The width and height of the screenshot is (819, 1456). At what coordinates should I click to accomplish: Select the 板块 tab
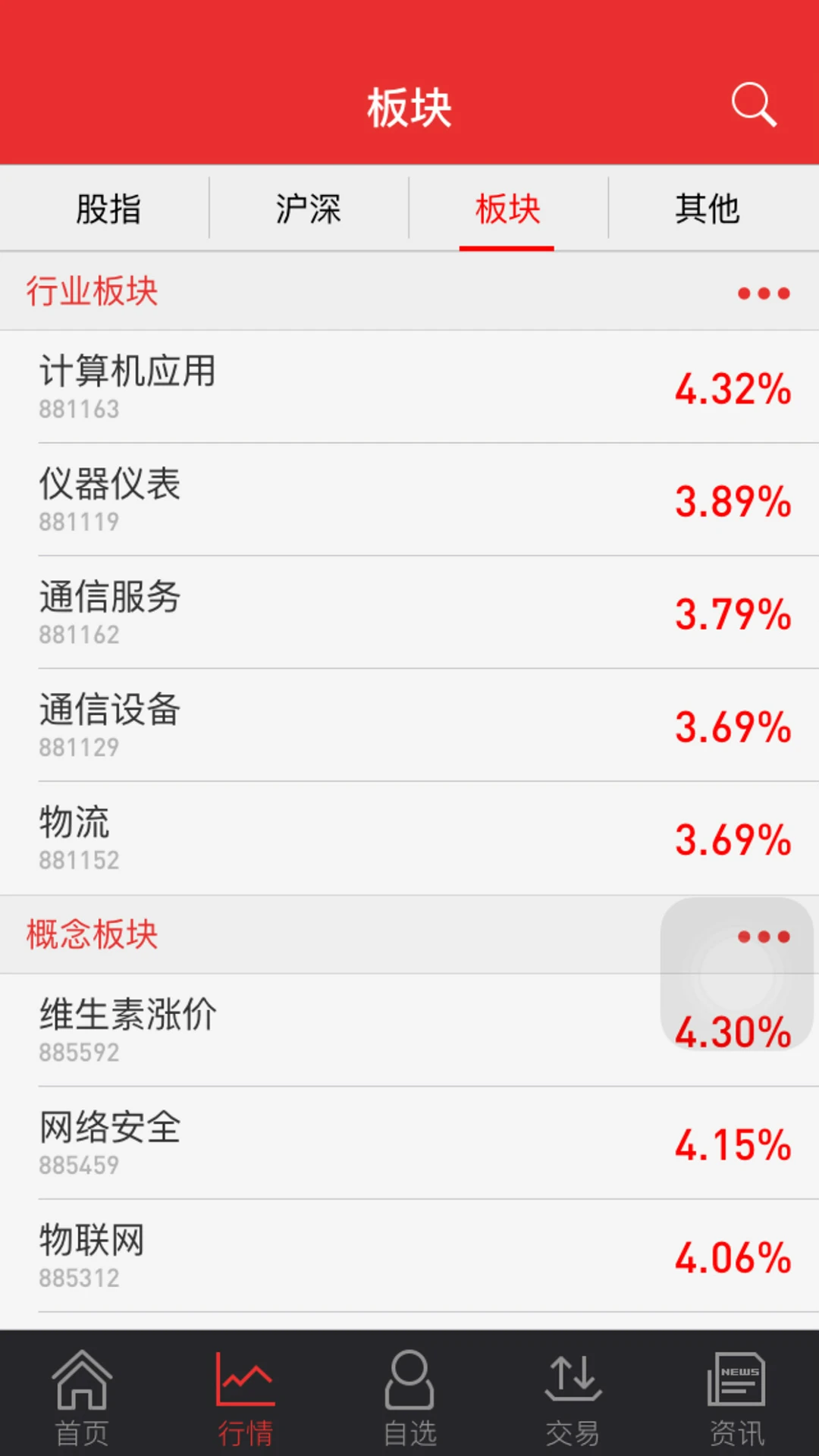coord(507,207)
